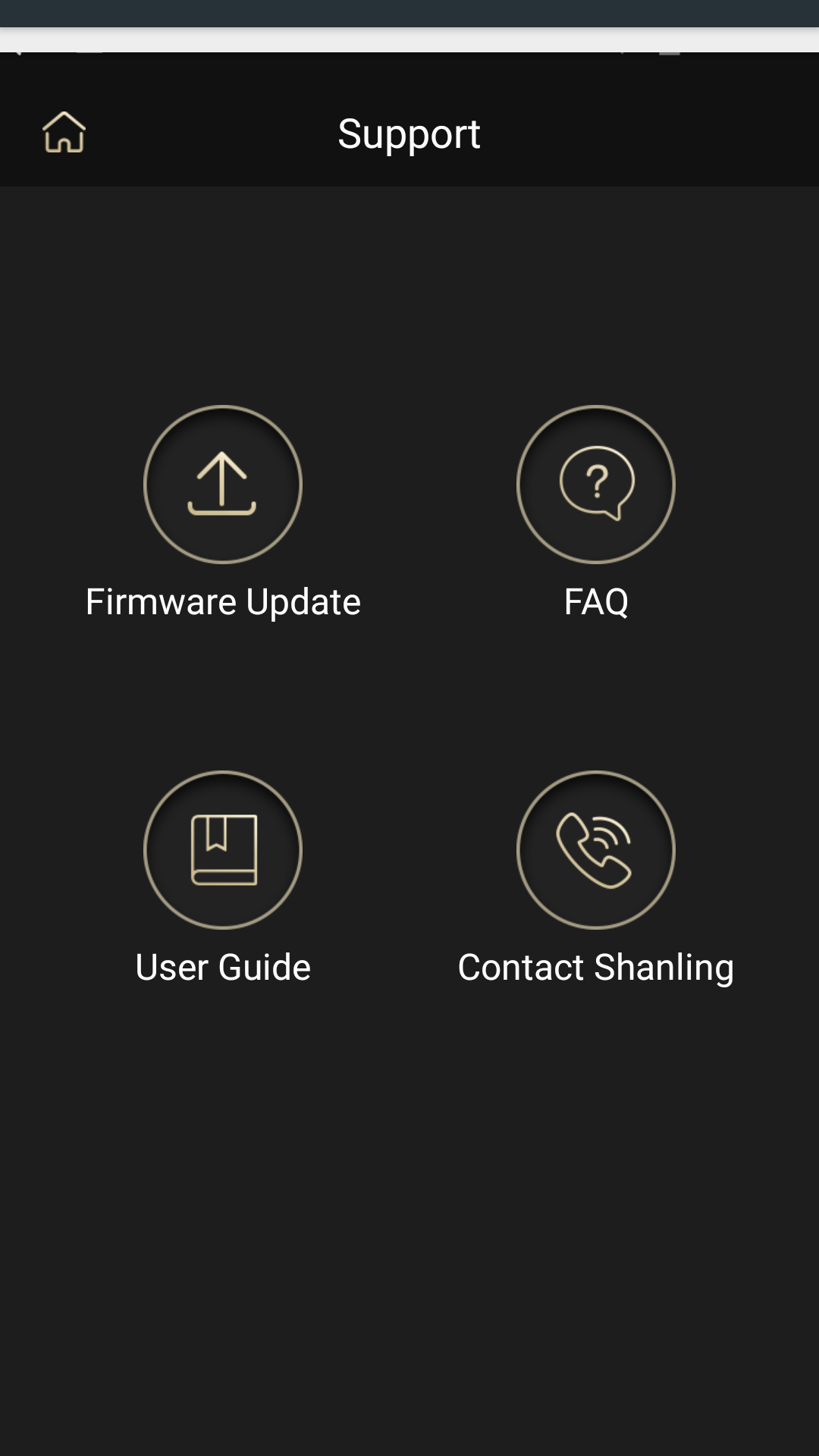Go to home via house icon
This screenshot has height=1456, width=819.
(x=64, y=133)
